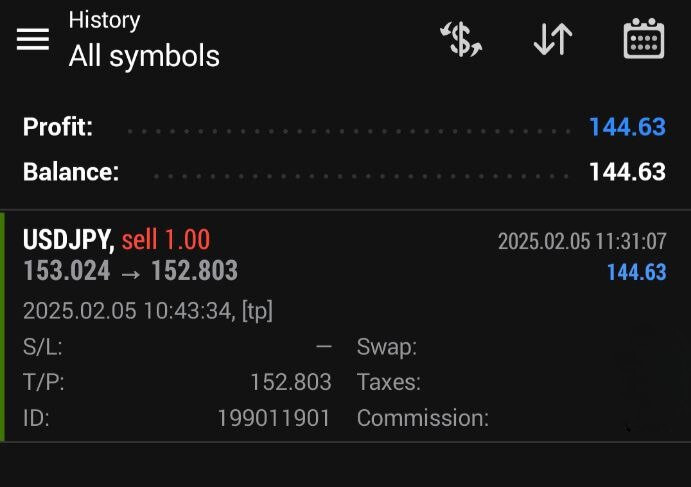This screenshot has width=691, height=487.
Task: Tap the sort arrows icon
Action: [552, 39]
